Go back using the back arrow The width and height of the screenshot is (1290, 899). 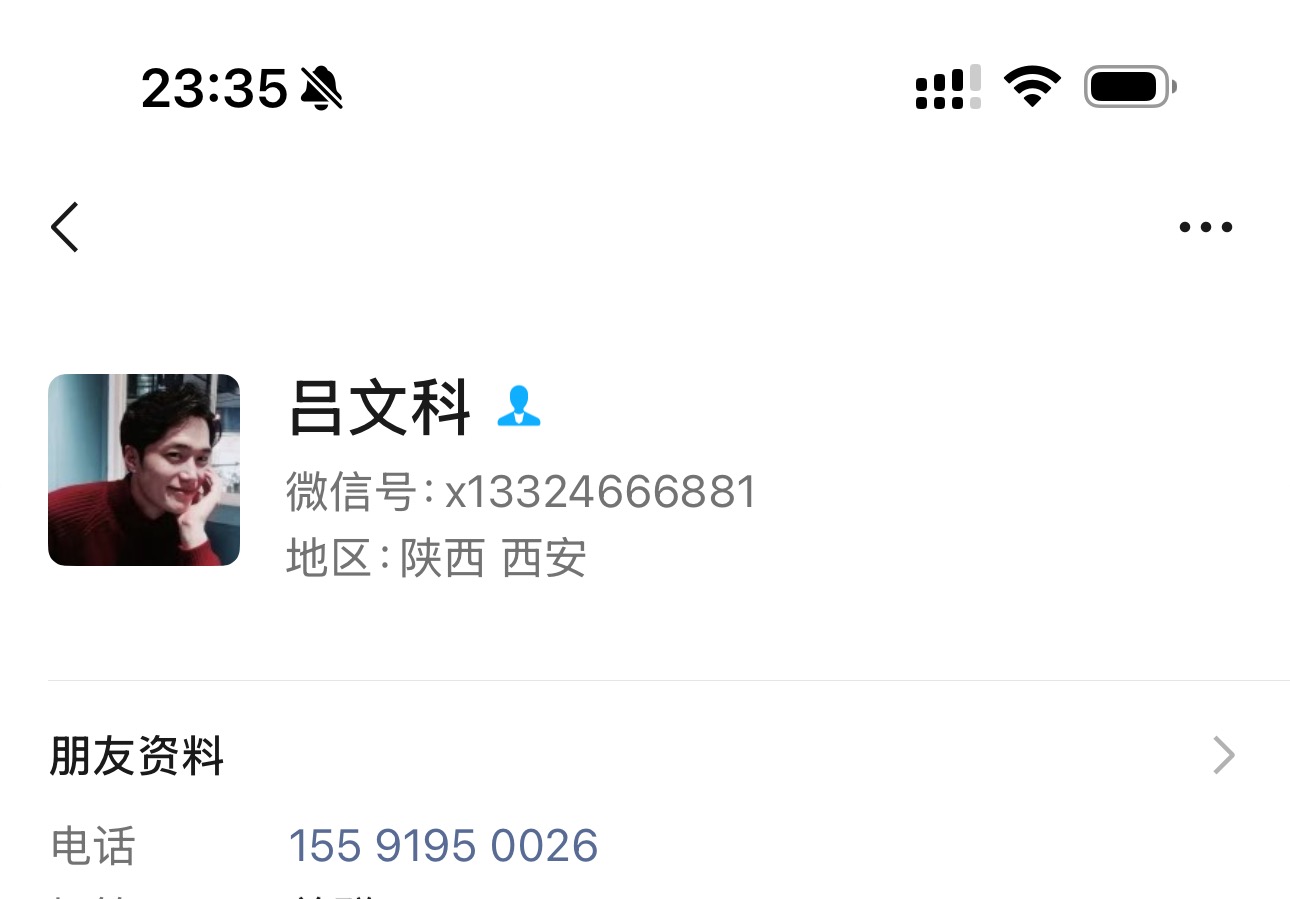(65, 227)
